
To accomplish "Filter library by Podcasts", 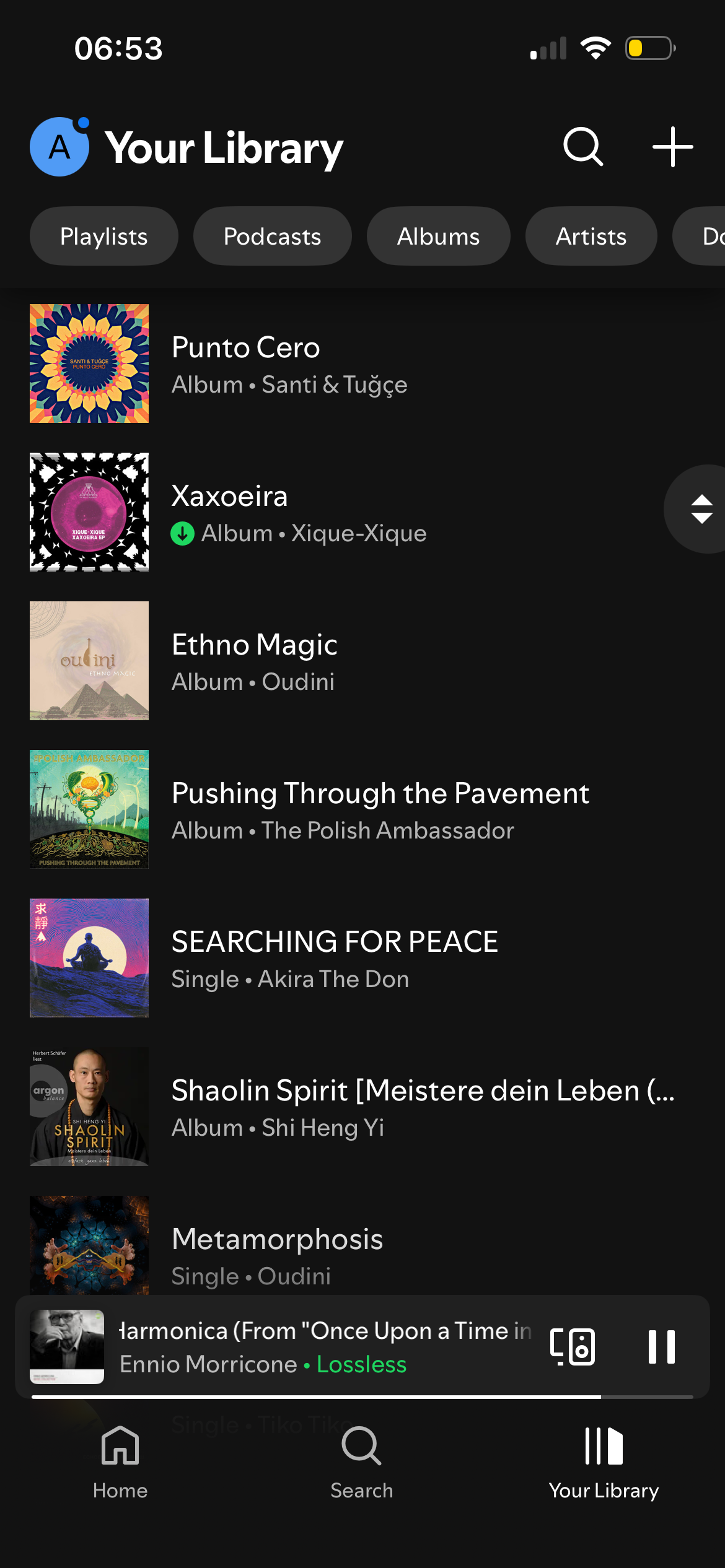I will (x=272, y=236).
